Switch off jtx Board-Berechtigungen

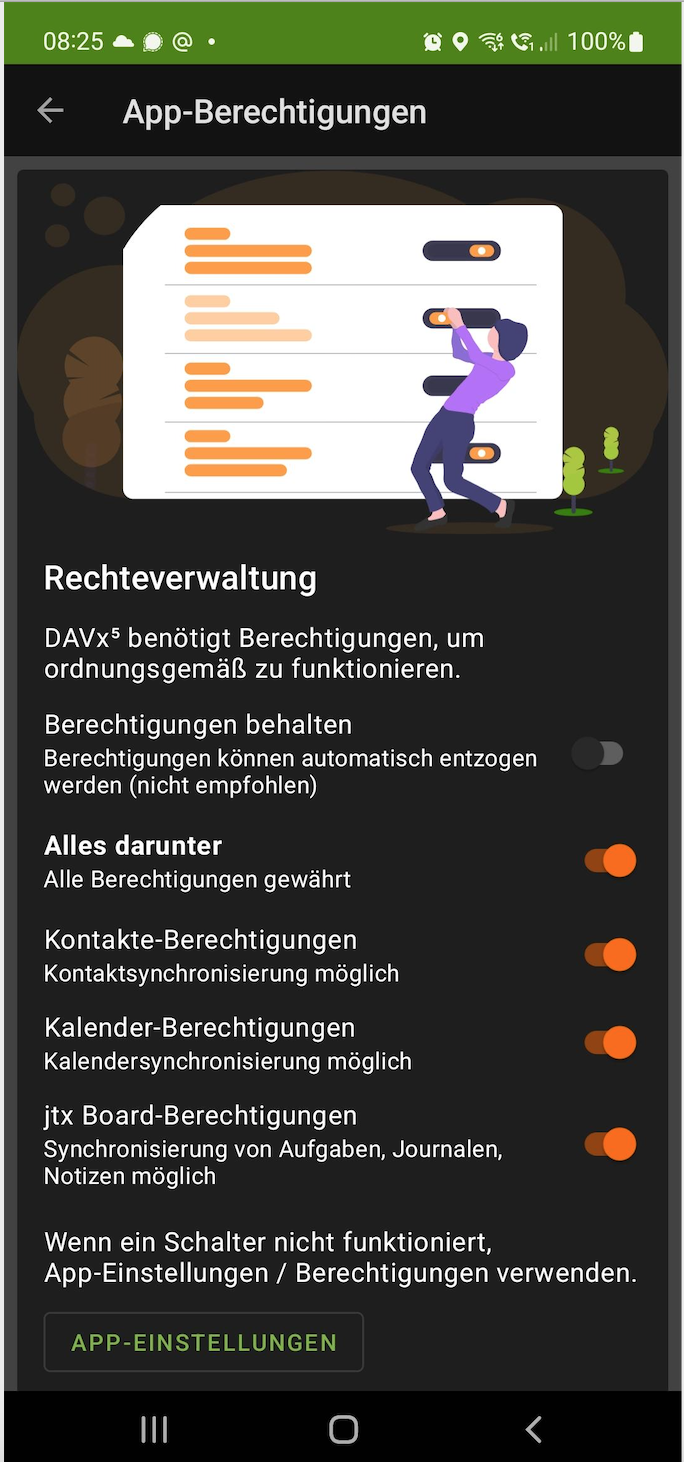(x=610, y=1144)
